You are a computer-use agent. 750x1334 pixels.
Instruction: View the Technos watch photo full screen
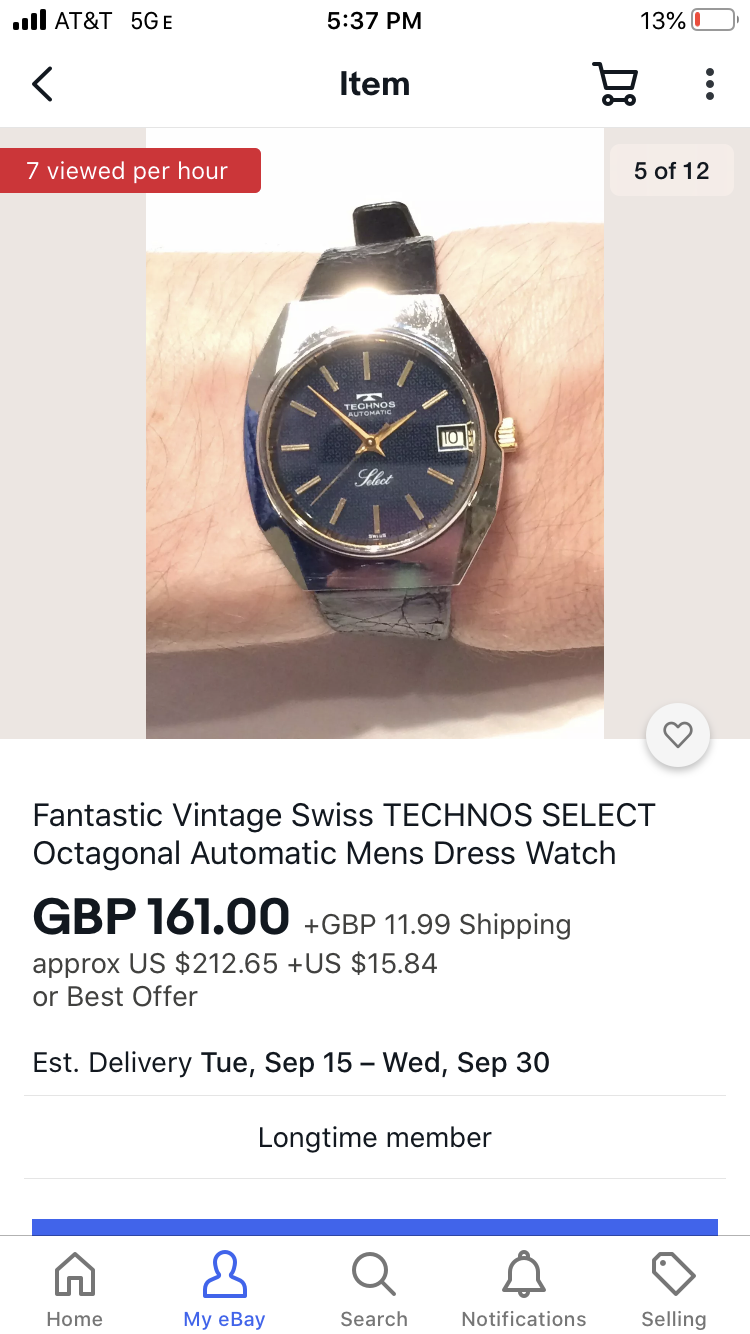point(375,435)
